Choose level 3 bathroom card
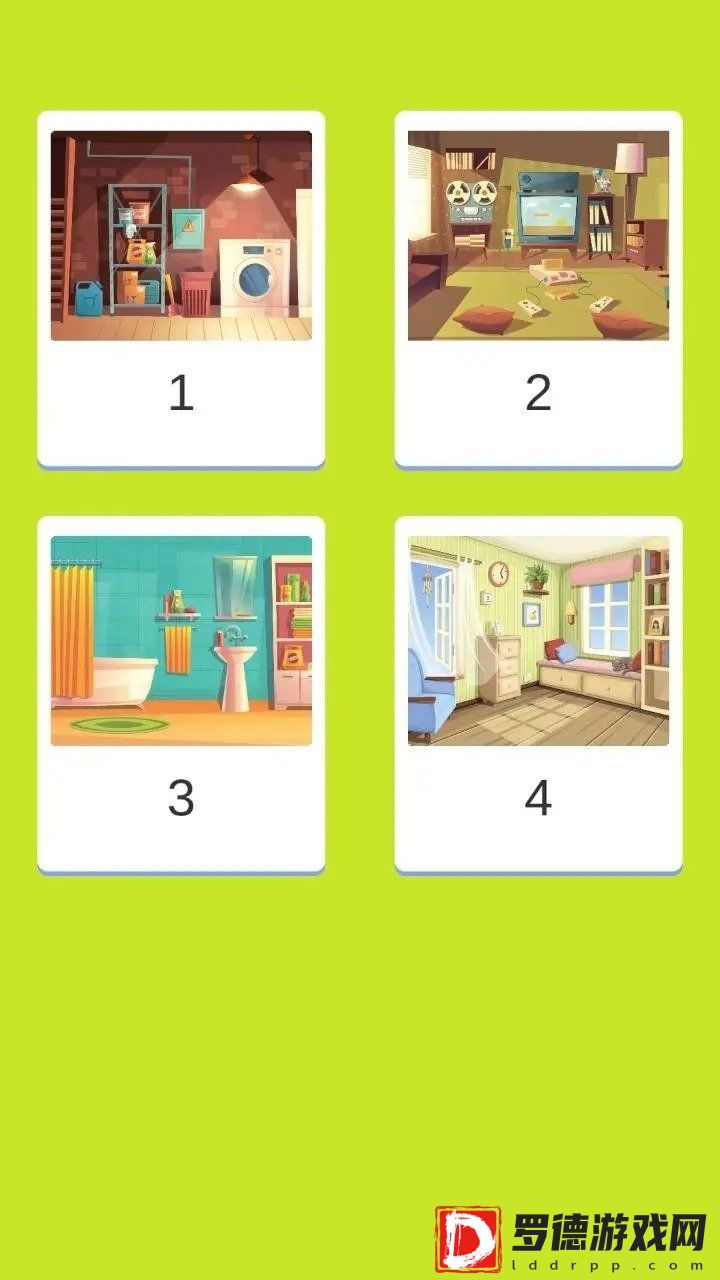The image size is (720, 1280). (x=181, y=693)
